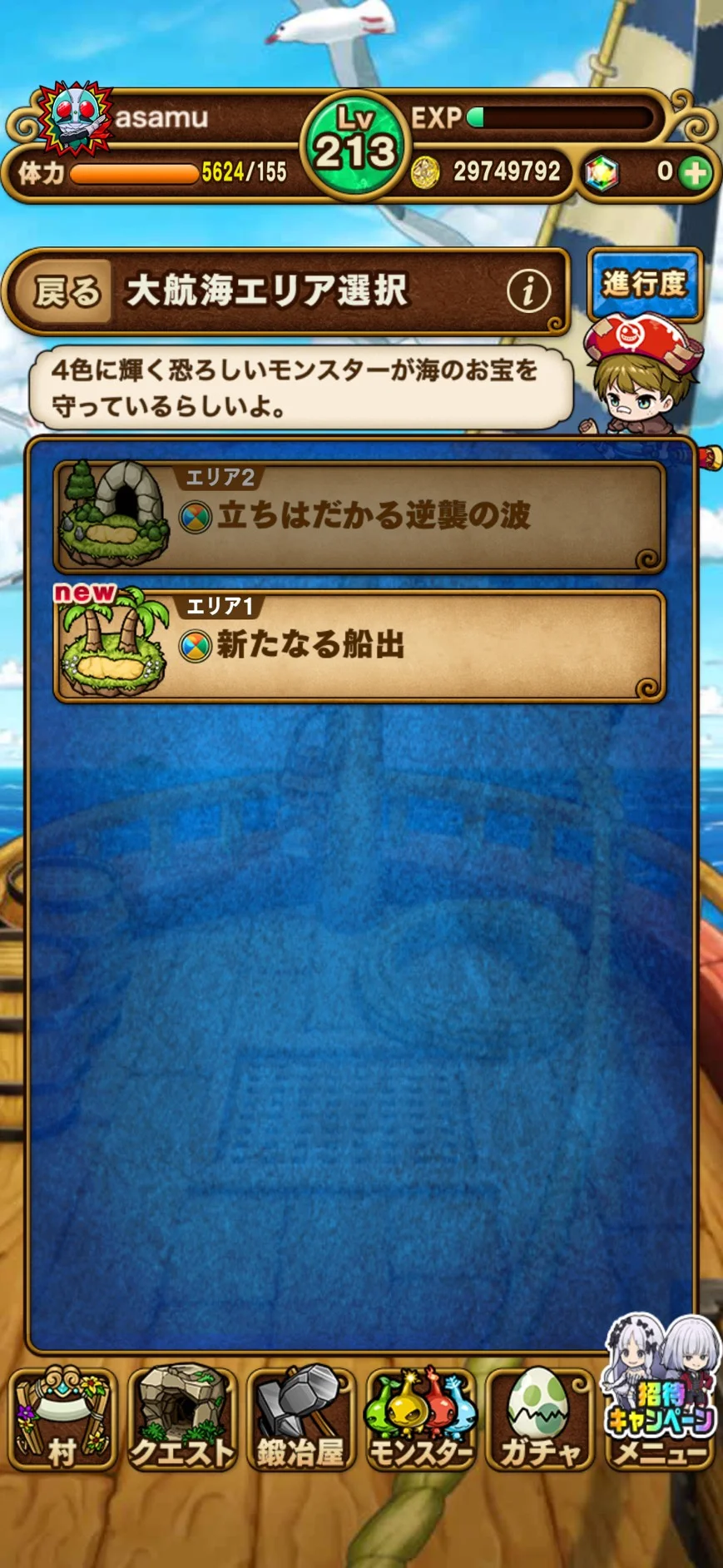This screenshot has width=723, height=1568.
Task: Go back with the 戻る button
Action: pyautogui.click(x=67, y=292)
